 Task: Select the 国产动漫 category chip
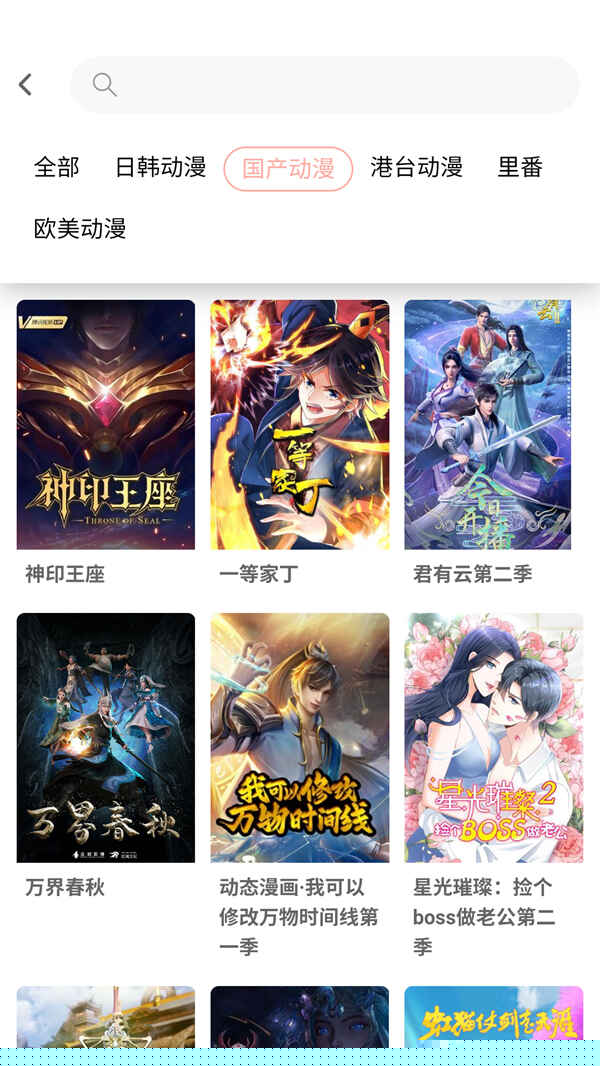click(x=288, y=168)
